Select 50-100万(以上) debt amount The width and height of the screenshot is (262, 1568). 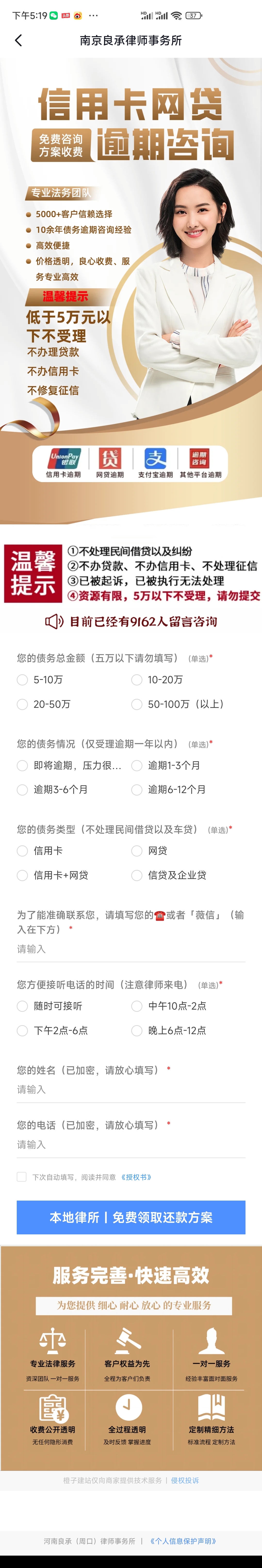click(x=137, y=704)
